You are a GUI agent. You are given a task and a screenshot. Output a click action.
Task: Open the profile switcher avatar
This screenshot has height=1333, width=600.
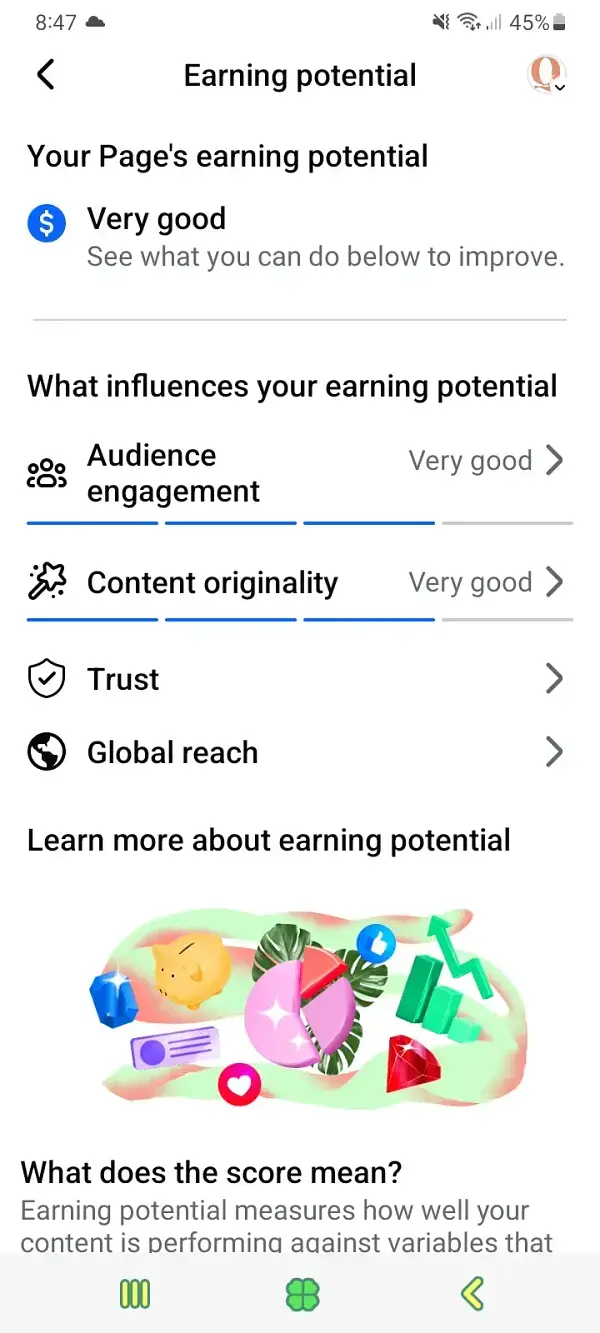[x=546, y=75]
